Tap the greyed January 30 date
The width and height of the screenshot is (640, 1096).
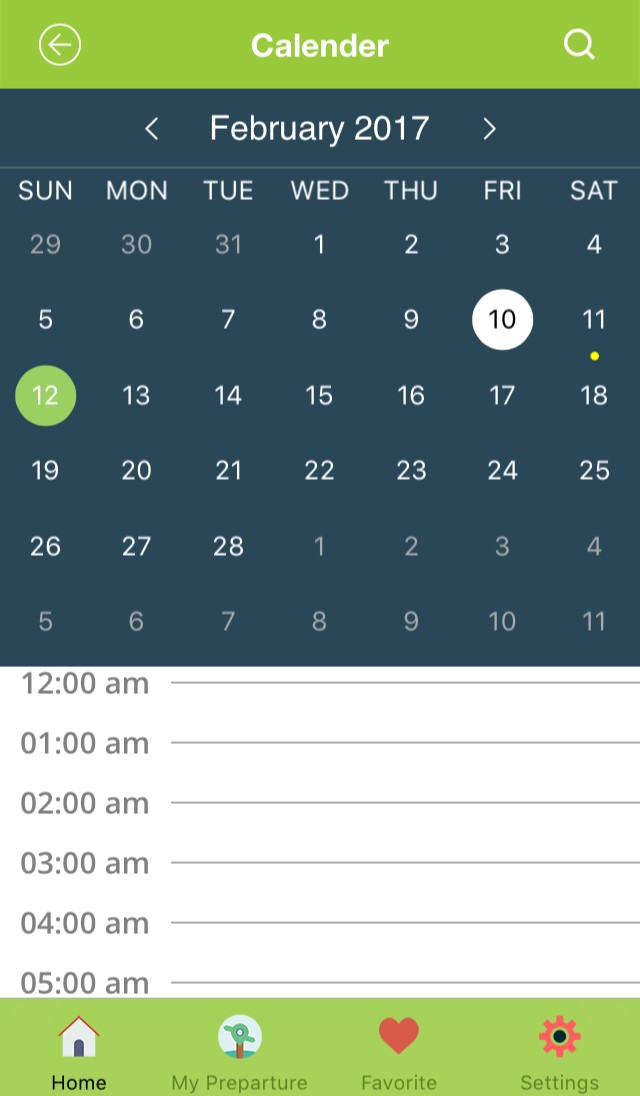(136, 244)
